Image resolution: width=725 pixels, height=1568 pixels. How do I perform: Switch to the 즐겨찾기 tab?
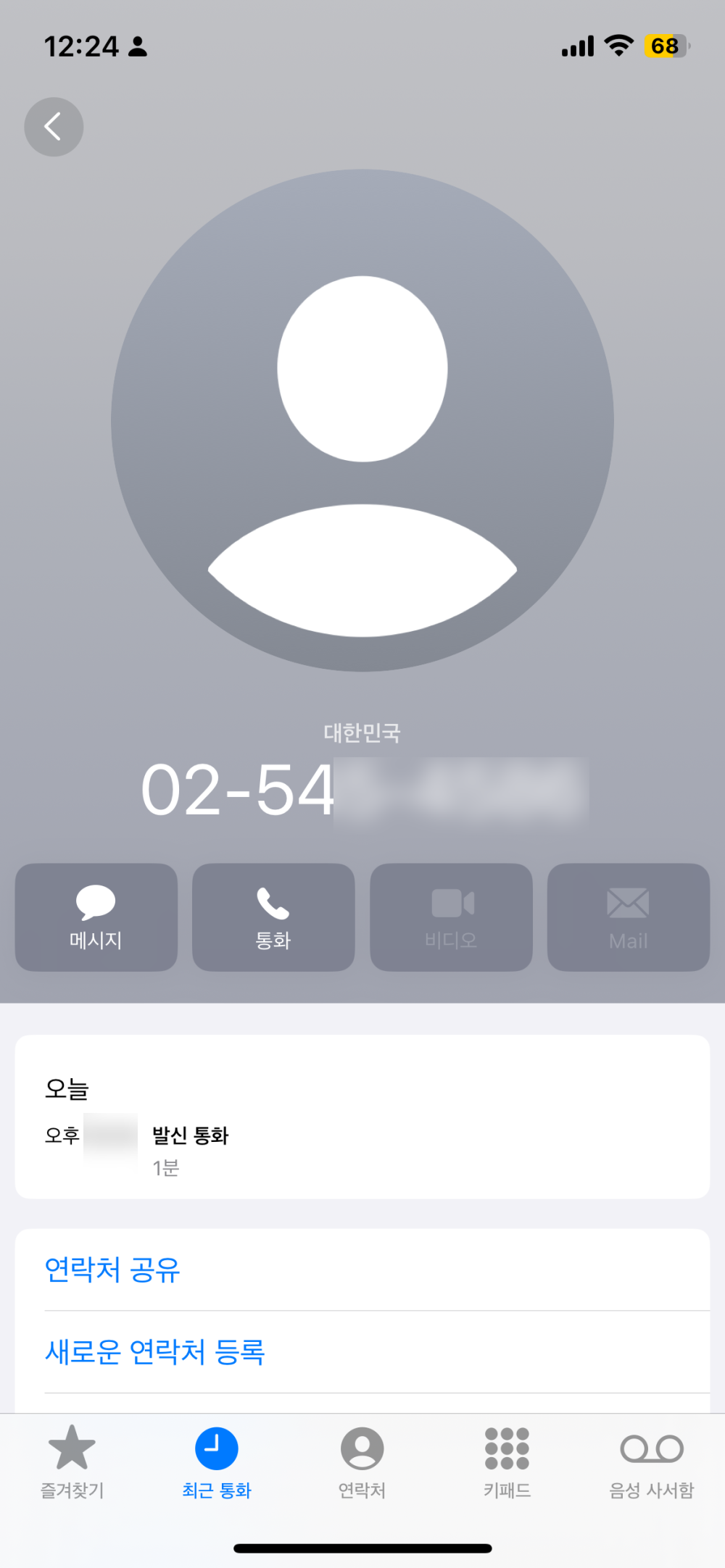click(72, 1461)
